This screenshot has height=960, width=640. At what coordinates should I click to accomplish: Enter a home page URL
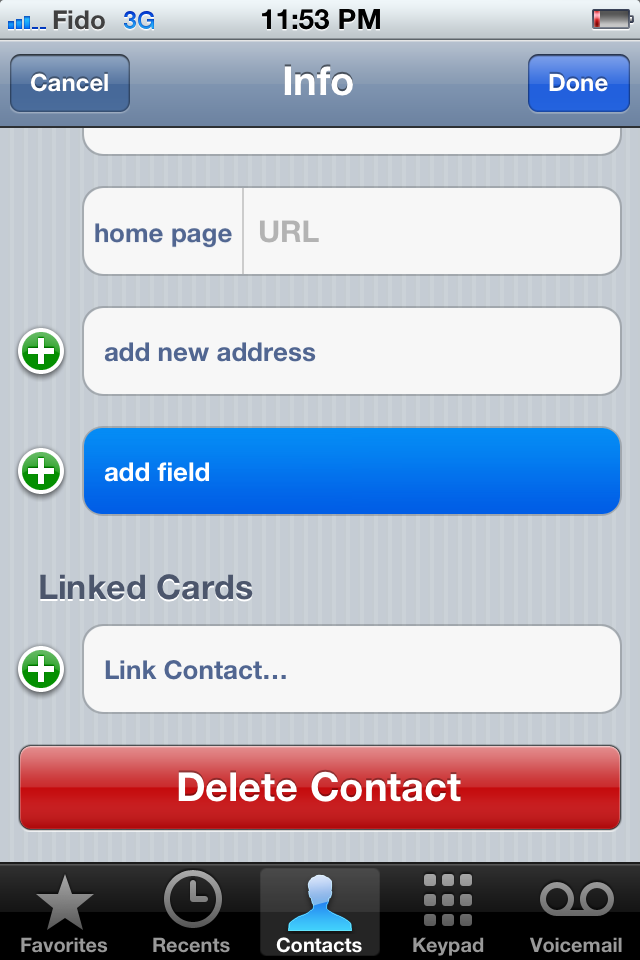[430, 232]
